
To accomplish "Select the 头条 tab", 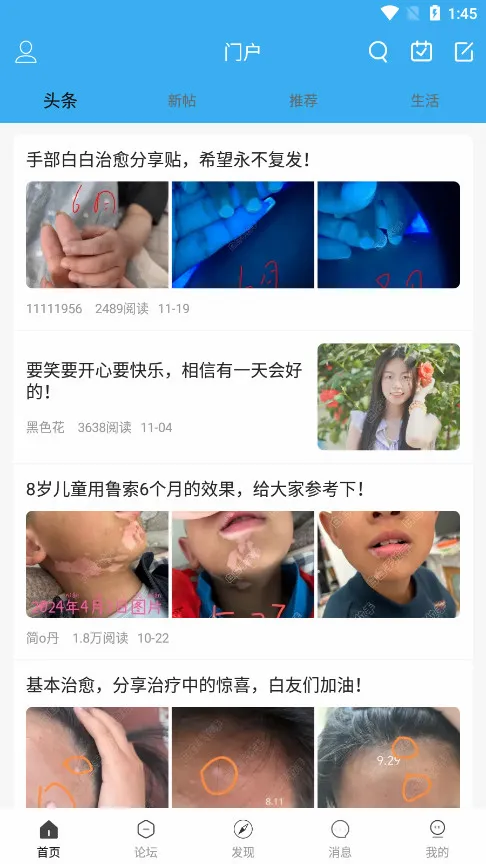I will (61, 101).
